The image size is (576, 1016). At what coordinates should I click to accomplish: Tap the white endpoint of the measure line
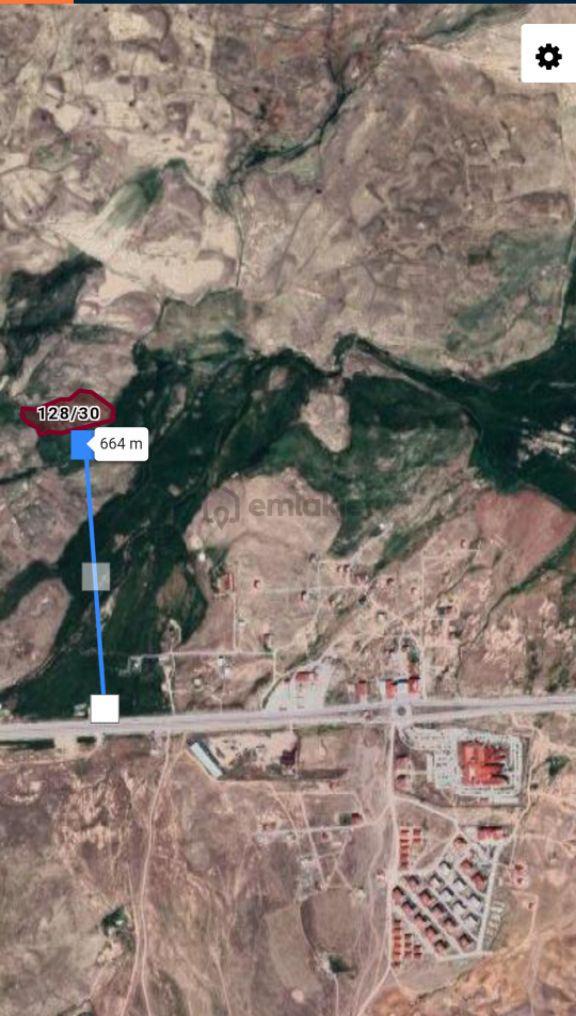pyautogui.click(x=104, y=708)
